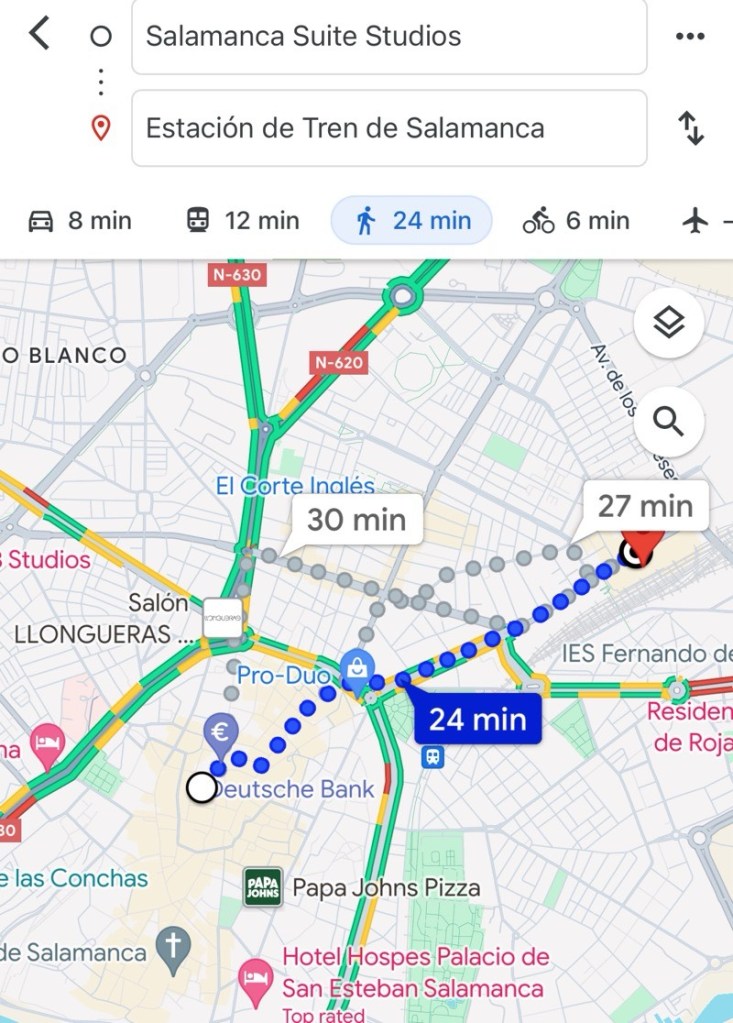Open map layers selector
The width and height of the screenshot is (733, 1023).
pyautogui.click(x=668, y=323)
